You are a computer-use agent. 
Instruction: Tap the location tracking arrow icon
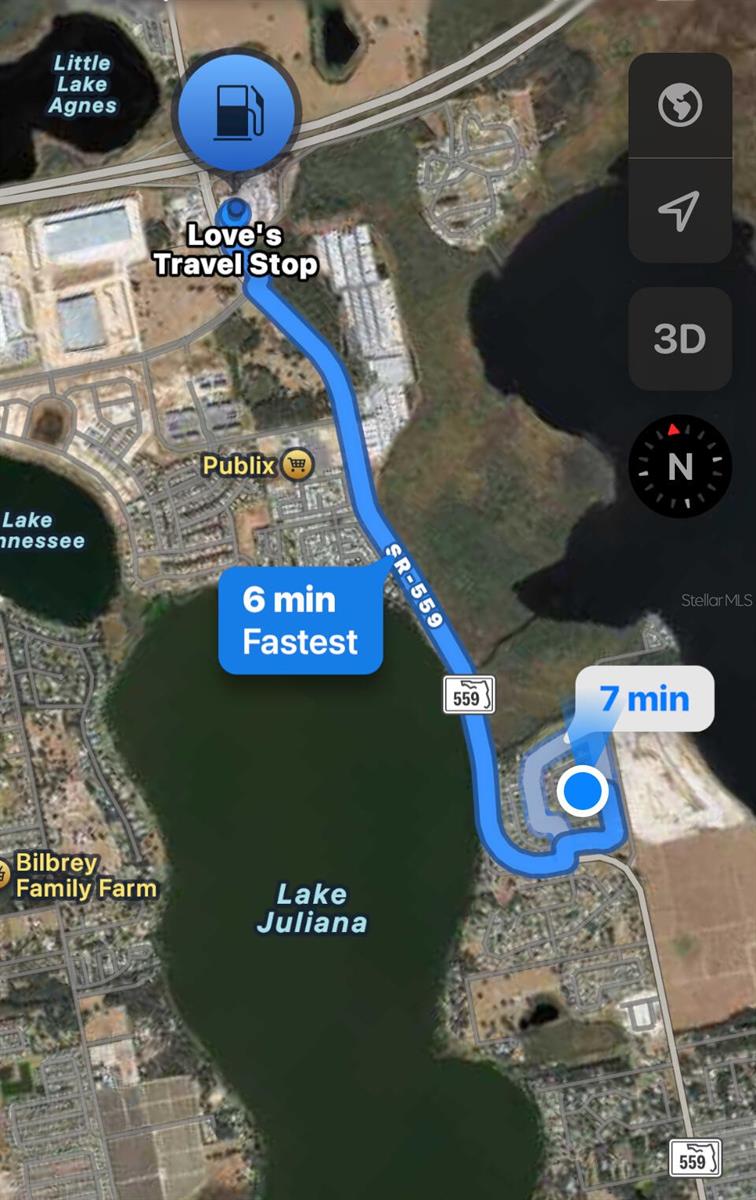pyautogui.click(x=679, y=211)
